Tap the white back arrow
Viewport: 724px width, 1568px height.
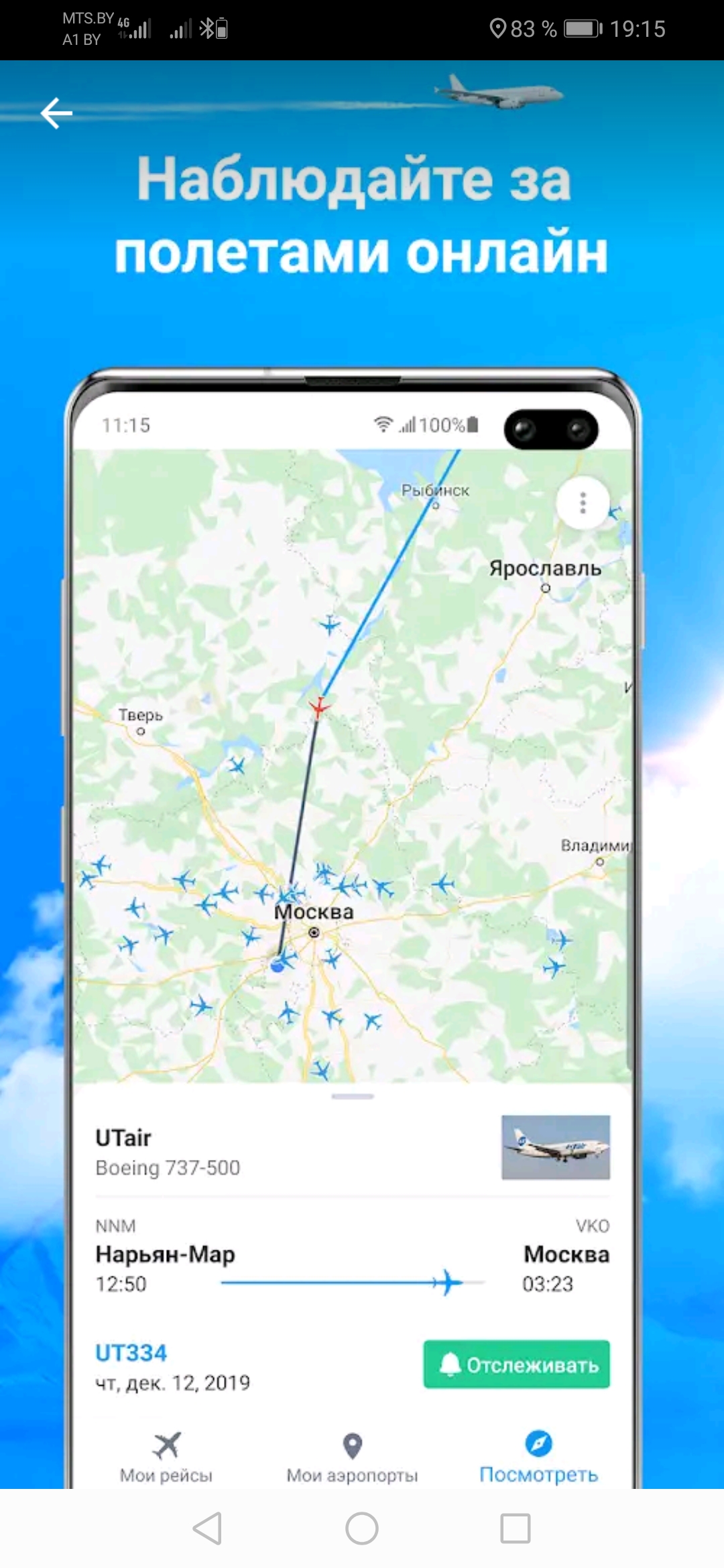(x=56, y=113)
